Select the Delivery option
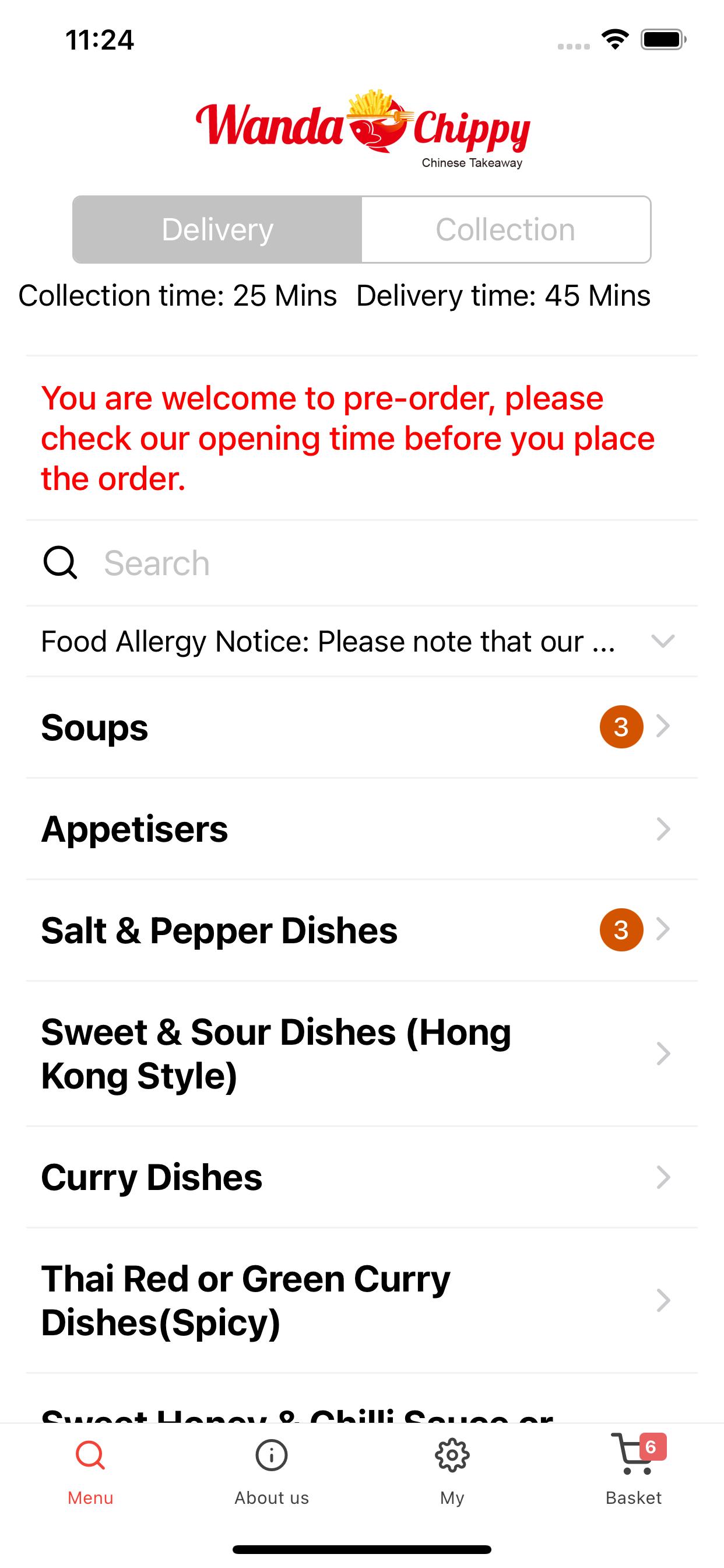 (x=217, y=229)
